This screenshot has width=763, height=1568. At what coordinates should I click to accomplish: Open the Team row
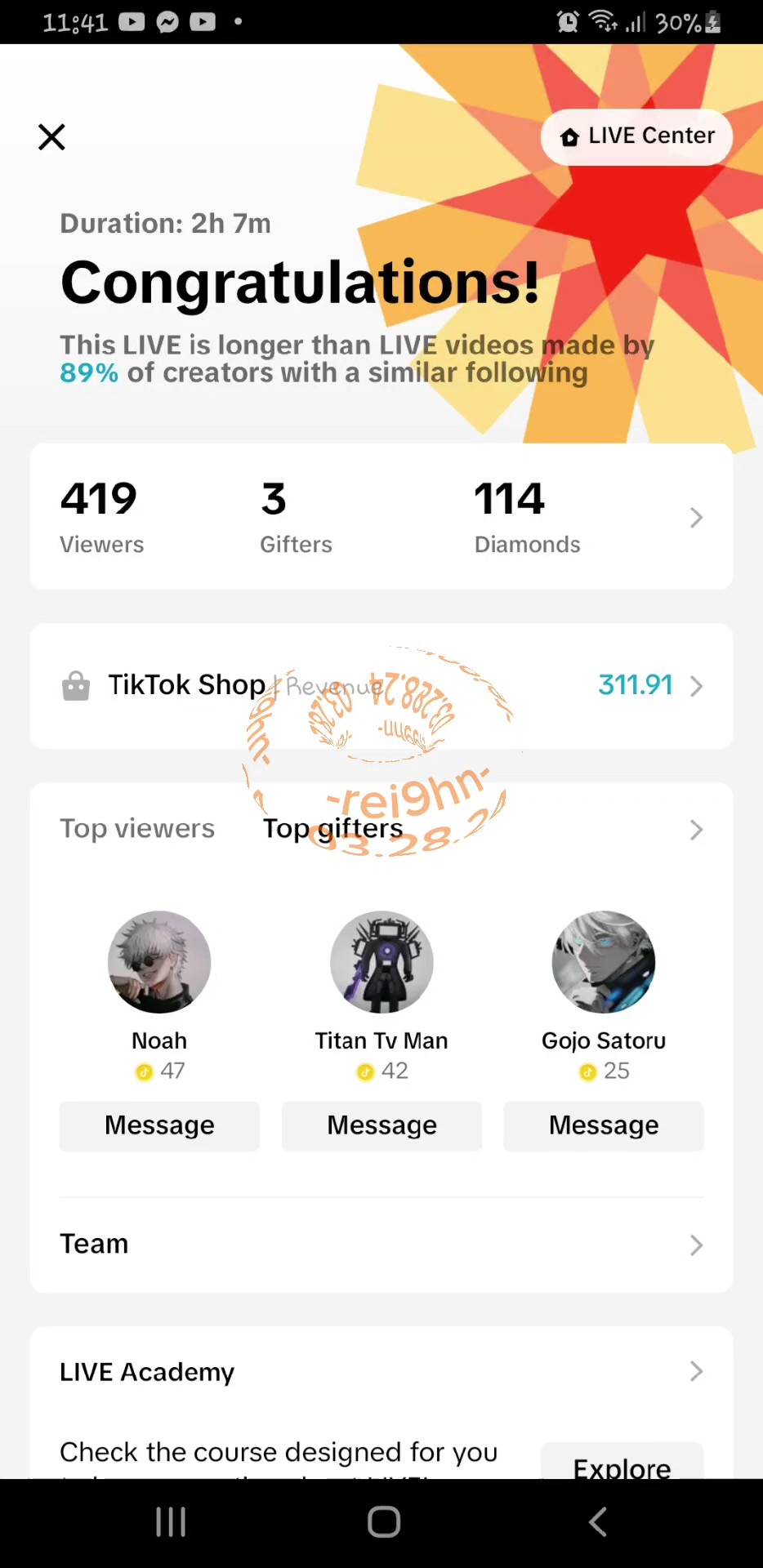[381, 1245]
